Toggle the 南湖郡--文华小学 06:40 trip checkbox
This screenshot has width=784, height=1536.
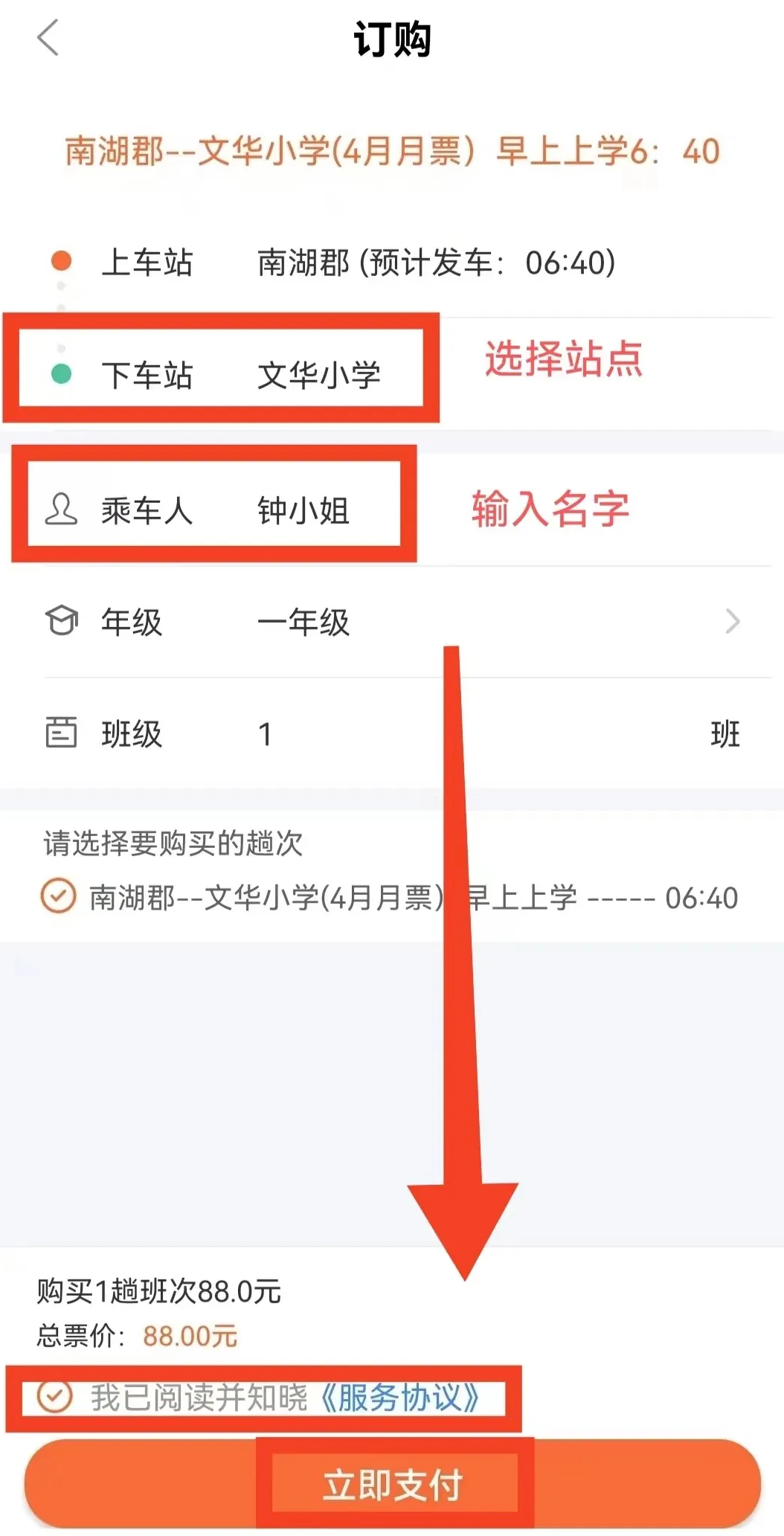(x=58, y=896)
